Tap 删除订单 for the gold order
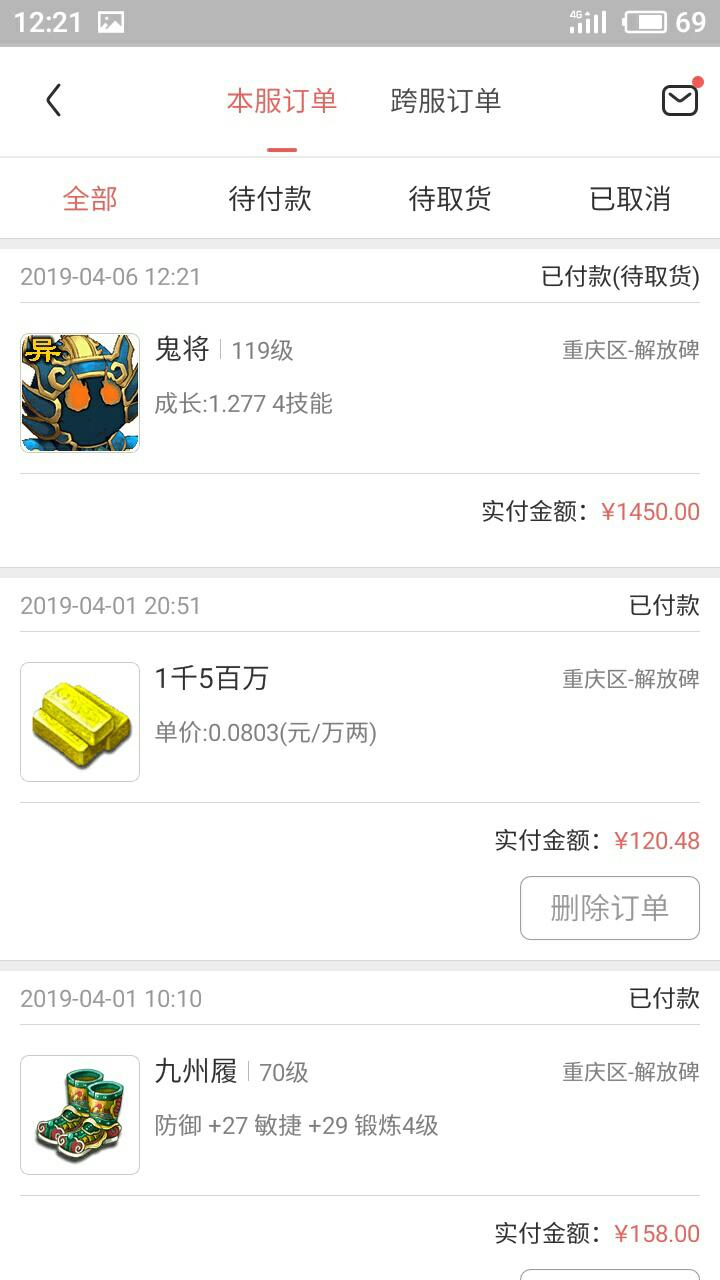720x1280 pixels. (x=609, y=908)
